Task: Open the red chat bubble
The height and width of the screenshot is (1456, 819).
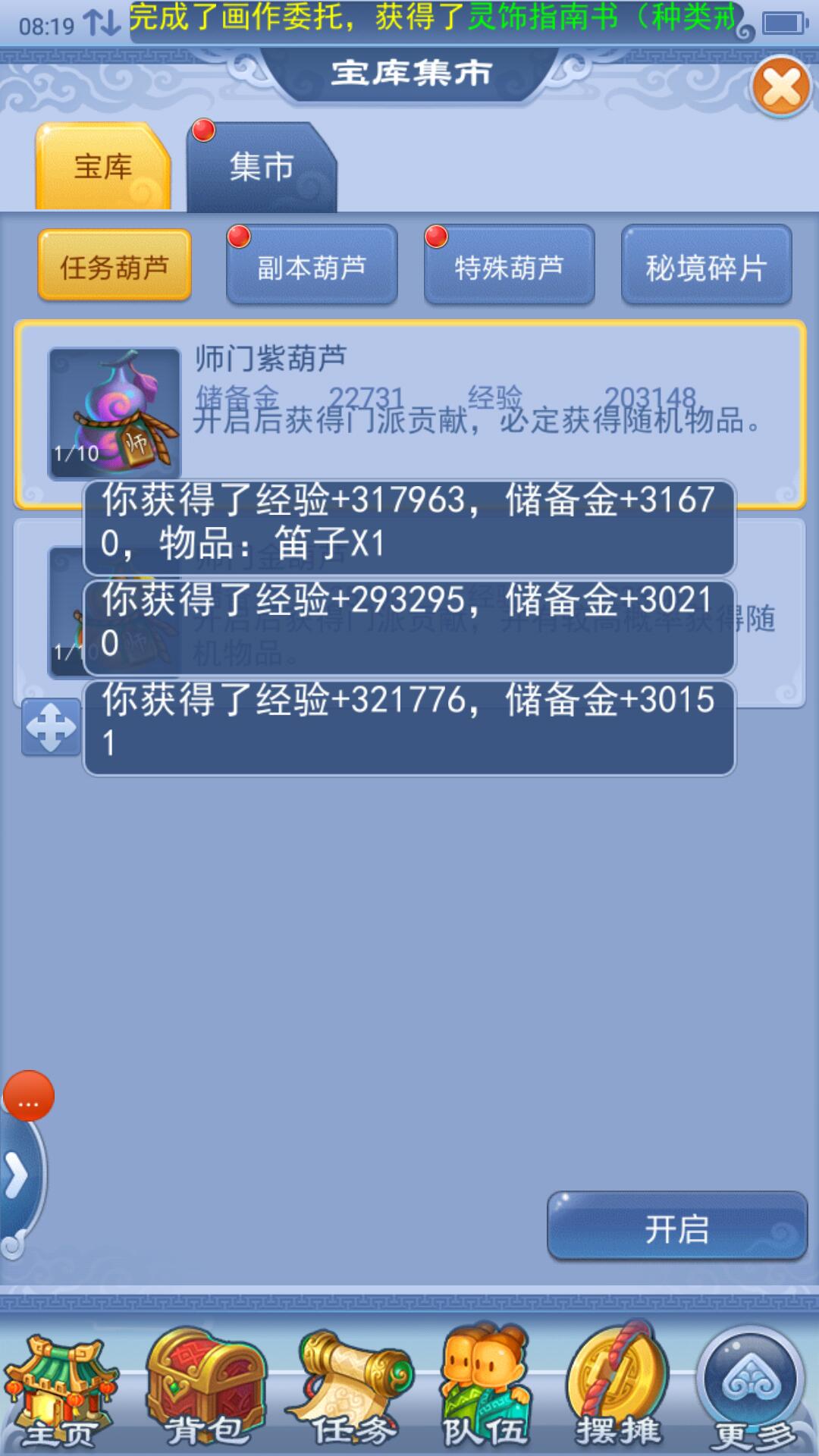Action: tap(29, 1097)
